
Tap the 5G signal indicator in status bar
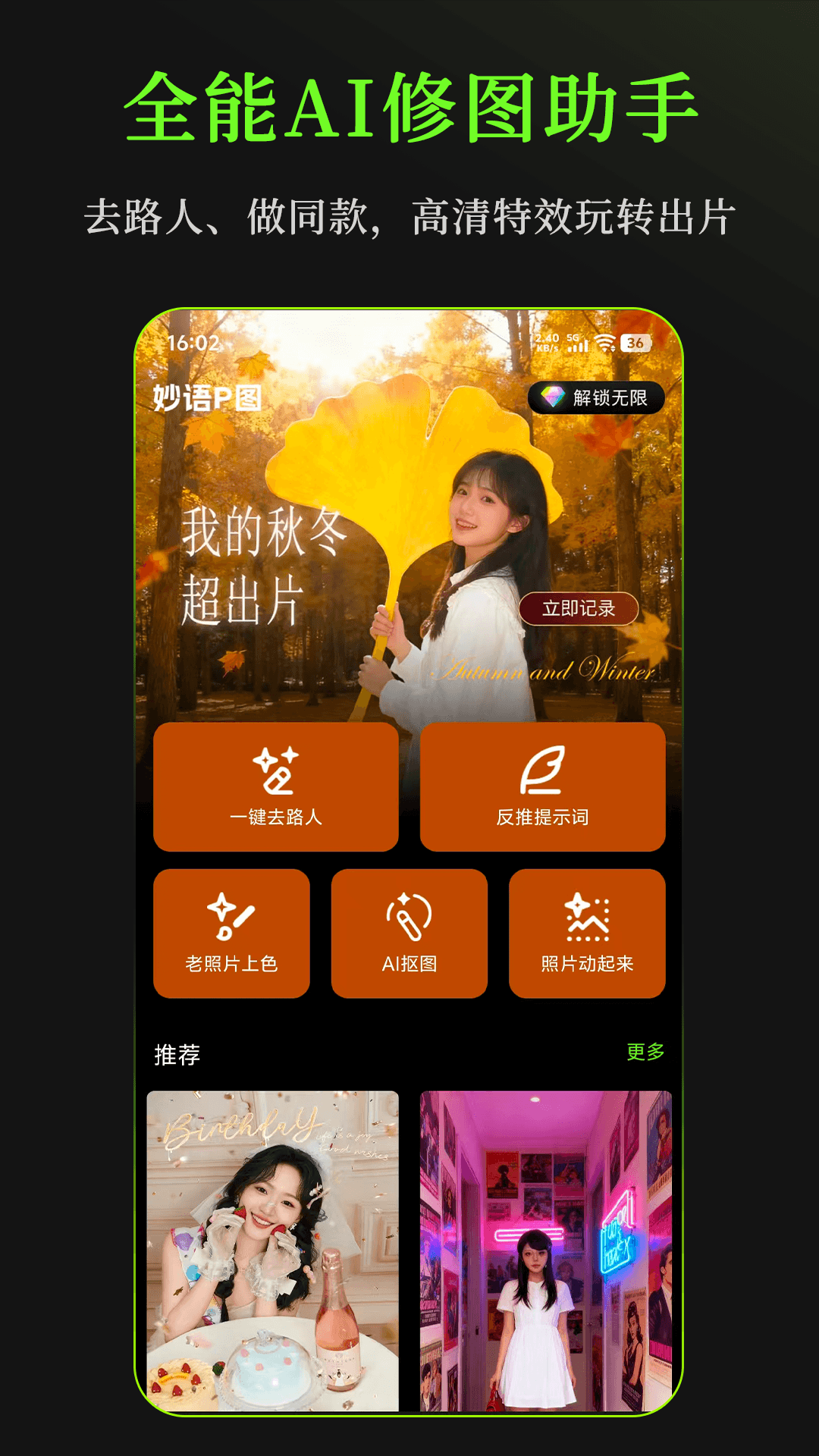click(574, 342)
